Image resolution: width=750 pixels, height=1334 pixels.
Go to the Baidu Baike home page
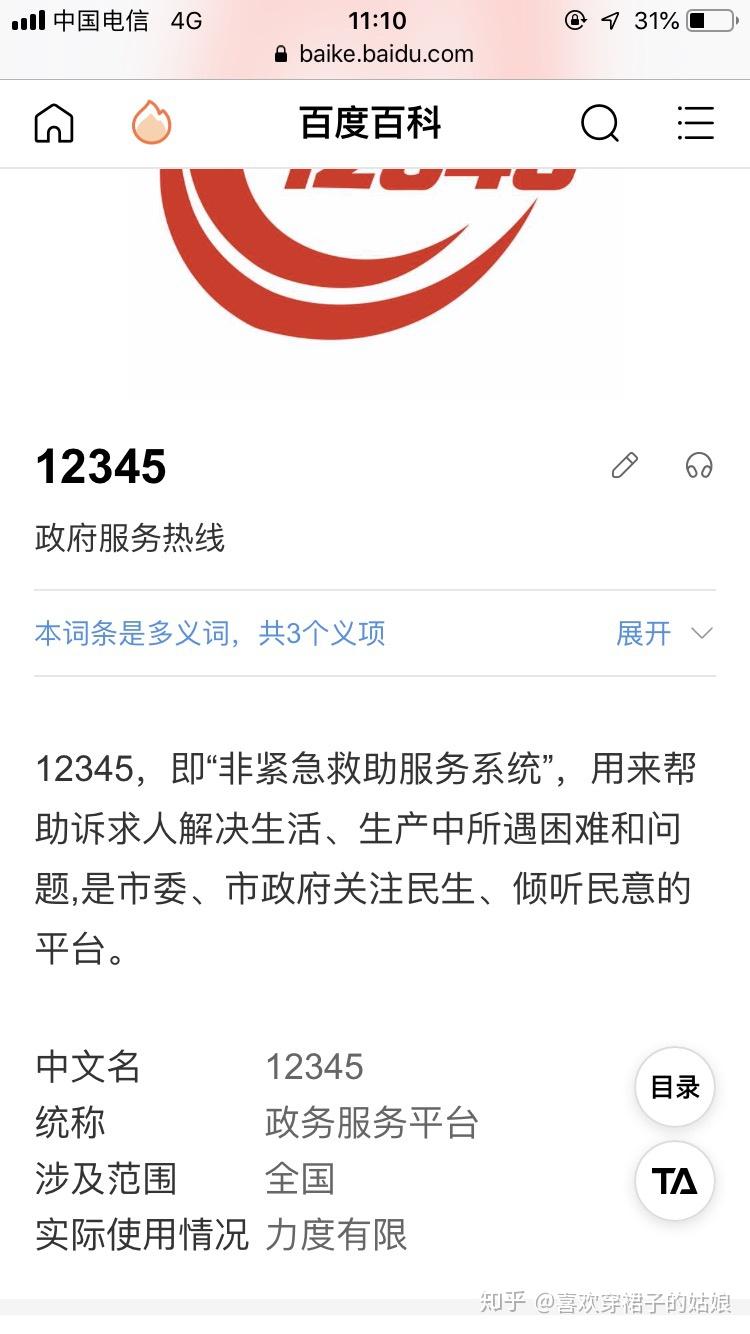tap(54, 124)
